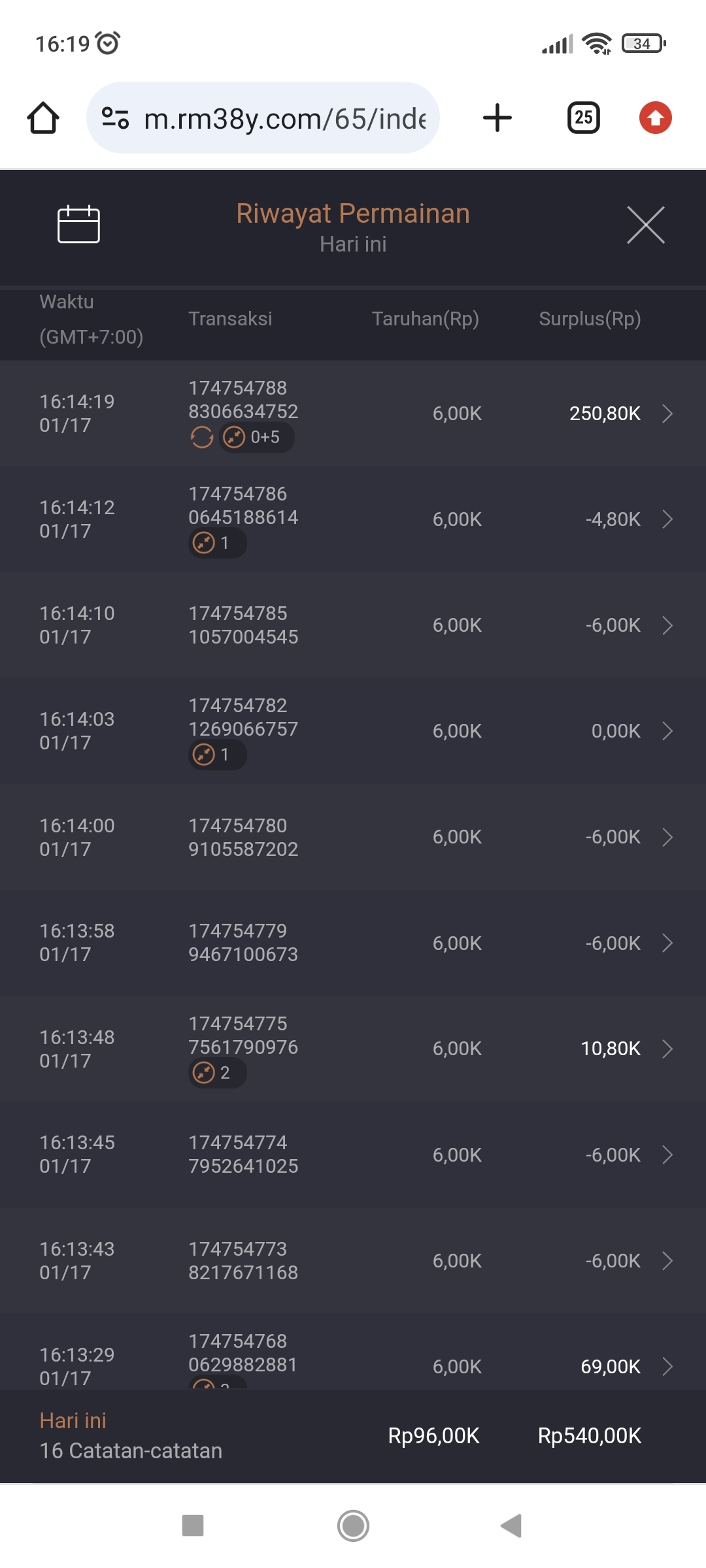View the 16:13:48 transaction with 10,80K surplus

click(x=667, y=1049)
